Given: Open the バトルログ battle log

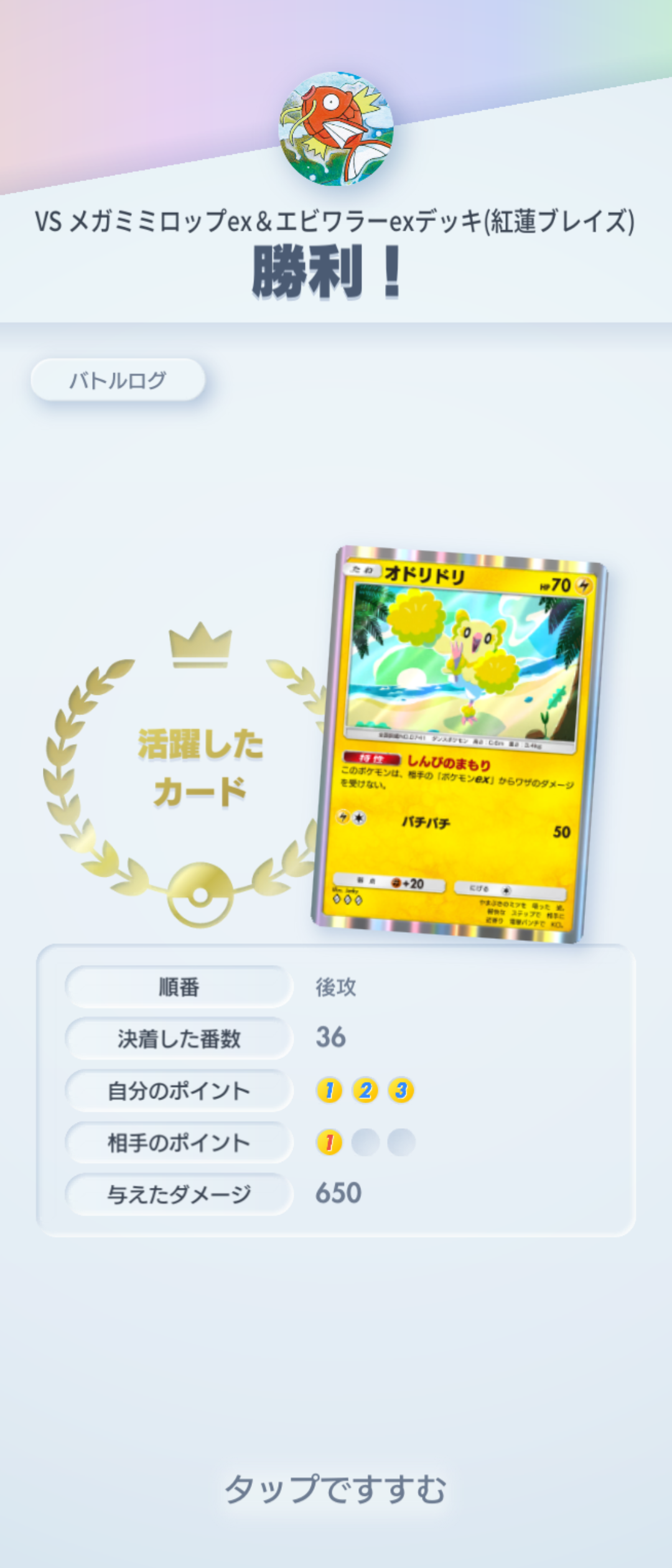Looking at the screenshot, I should pos(118,380).
